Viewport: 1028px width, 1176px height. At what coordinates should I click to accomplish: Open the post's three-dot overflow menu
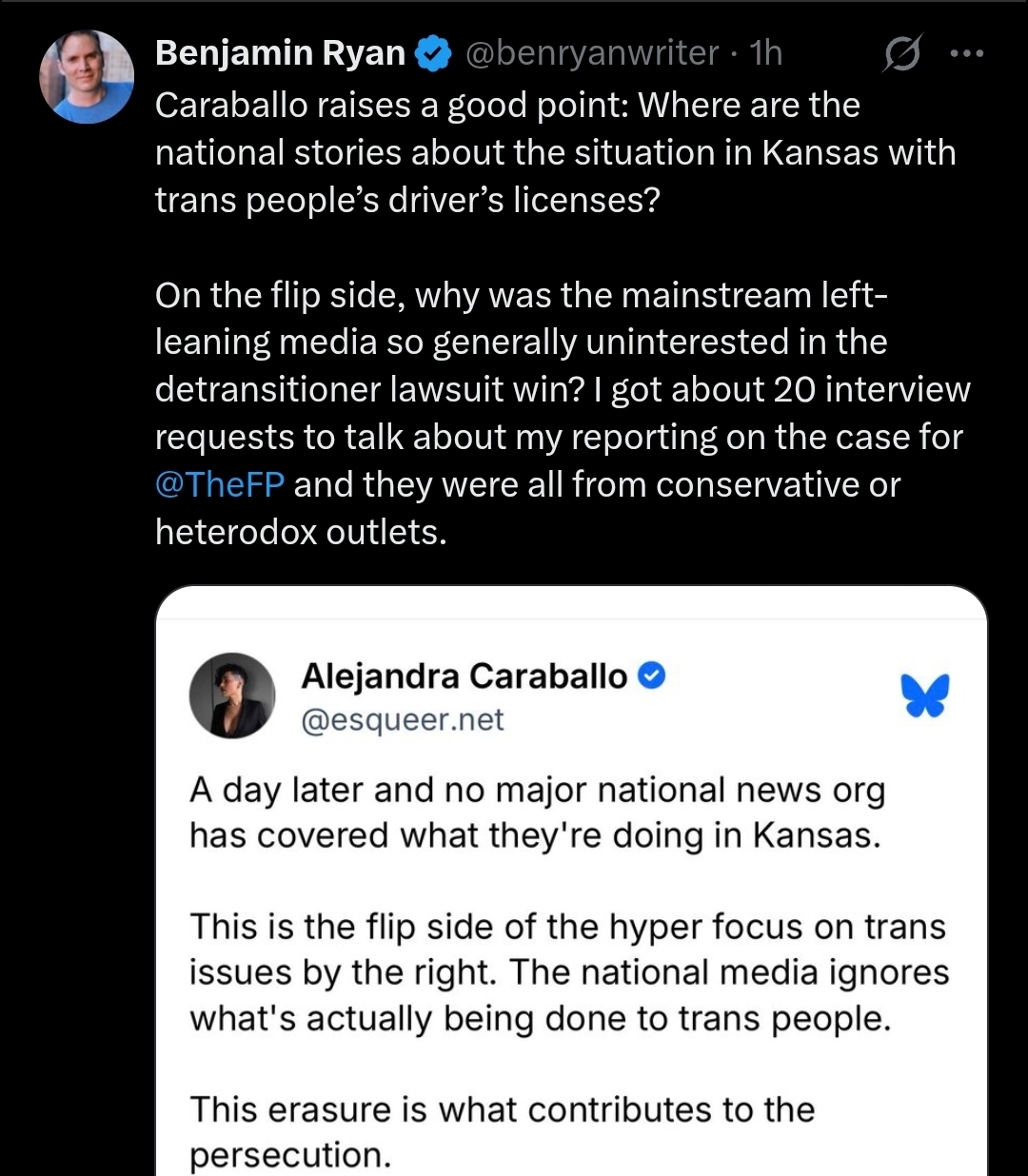tap(967, 54)
